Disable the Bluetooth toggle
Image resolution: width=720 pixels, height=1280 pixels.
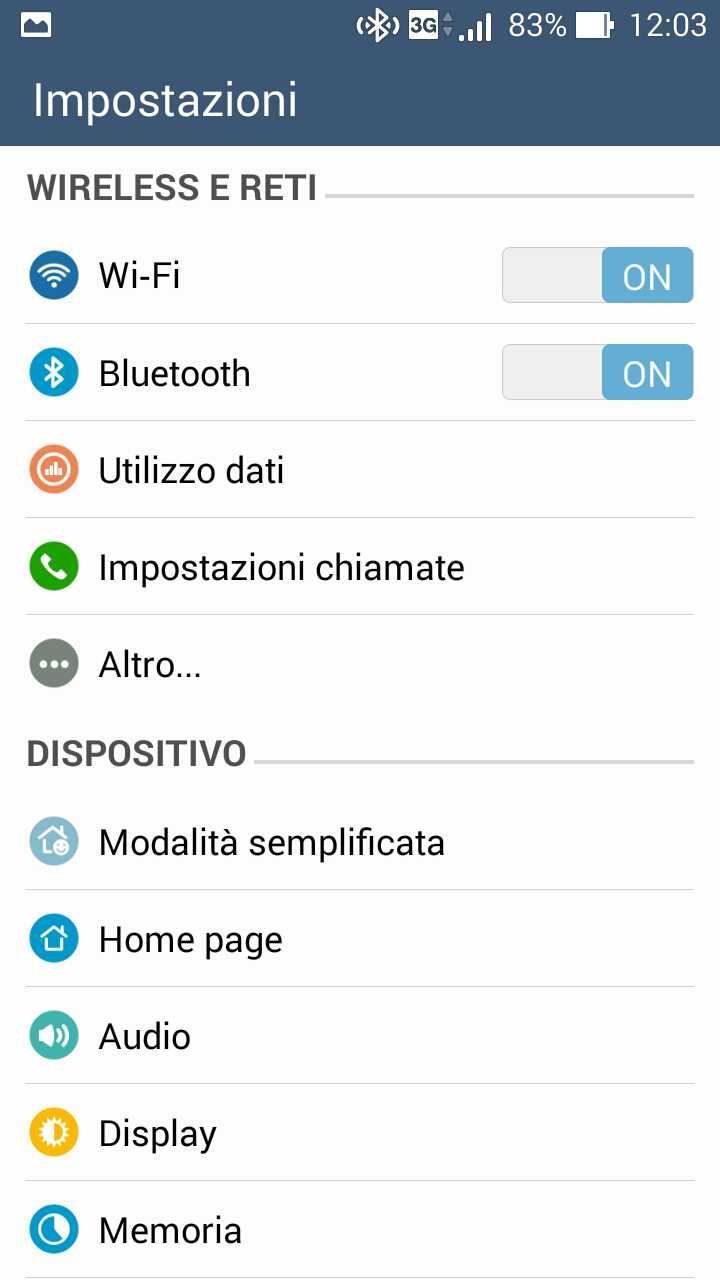click(597, 372)
